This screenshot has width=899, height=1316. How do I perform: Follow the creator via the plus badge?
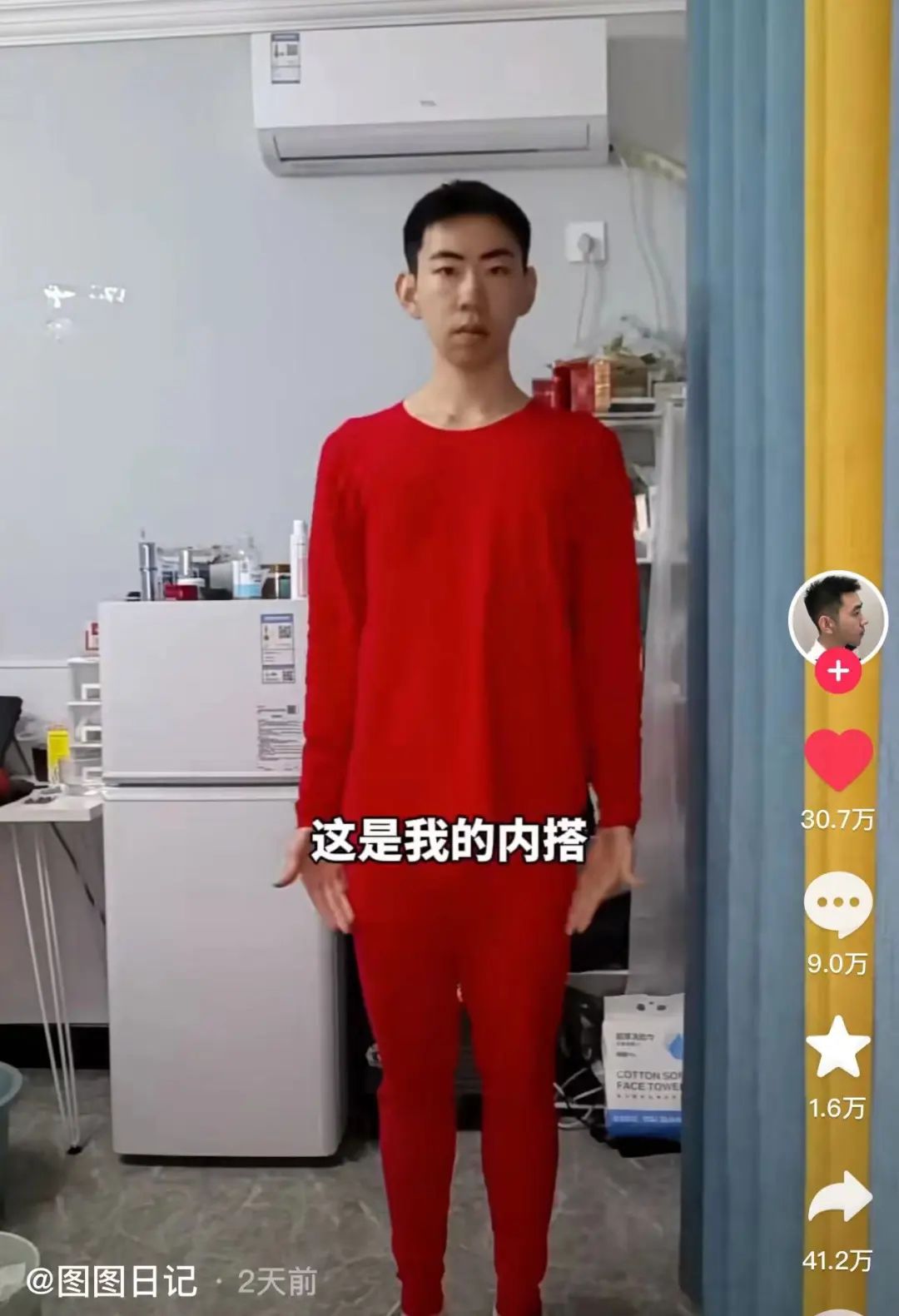[x=838, y=671]
